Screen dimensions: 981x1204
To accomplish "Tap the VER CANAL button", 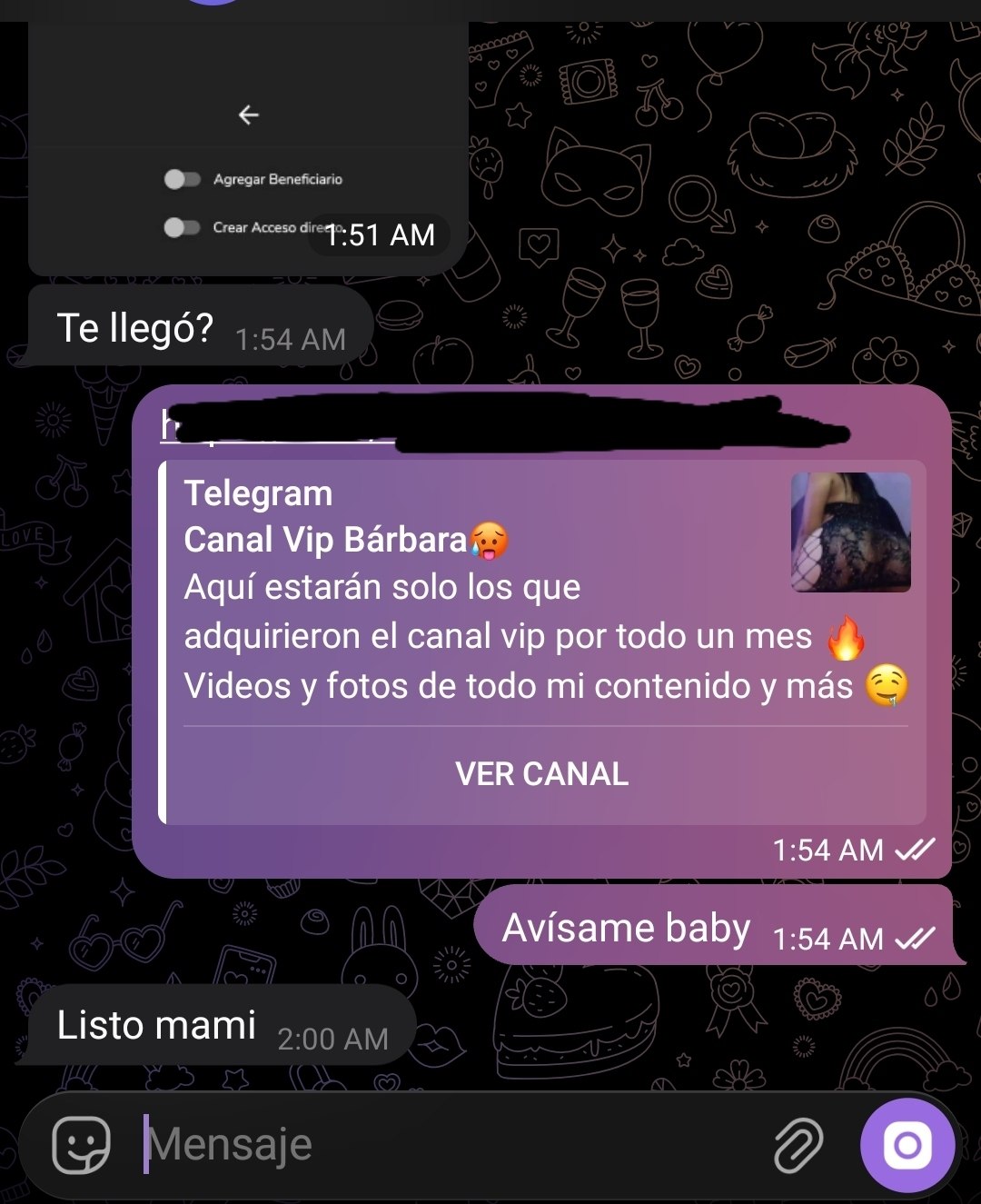I will 541,774.
